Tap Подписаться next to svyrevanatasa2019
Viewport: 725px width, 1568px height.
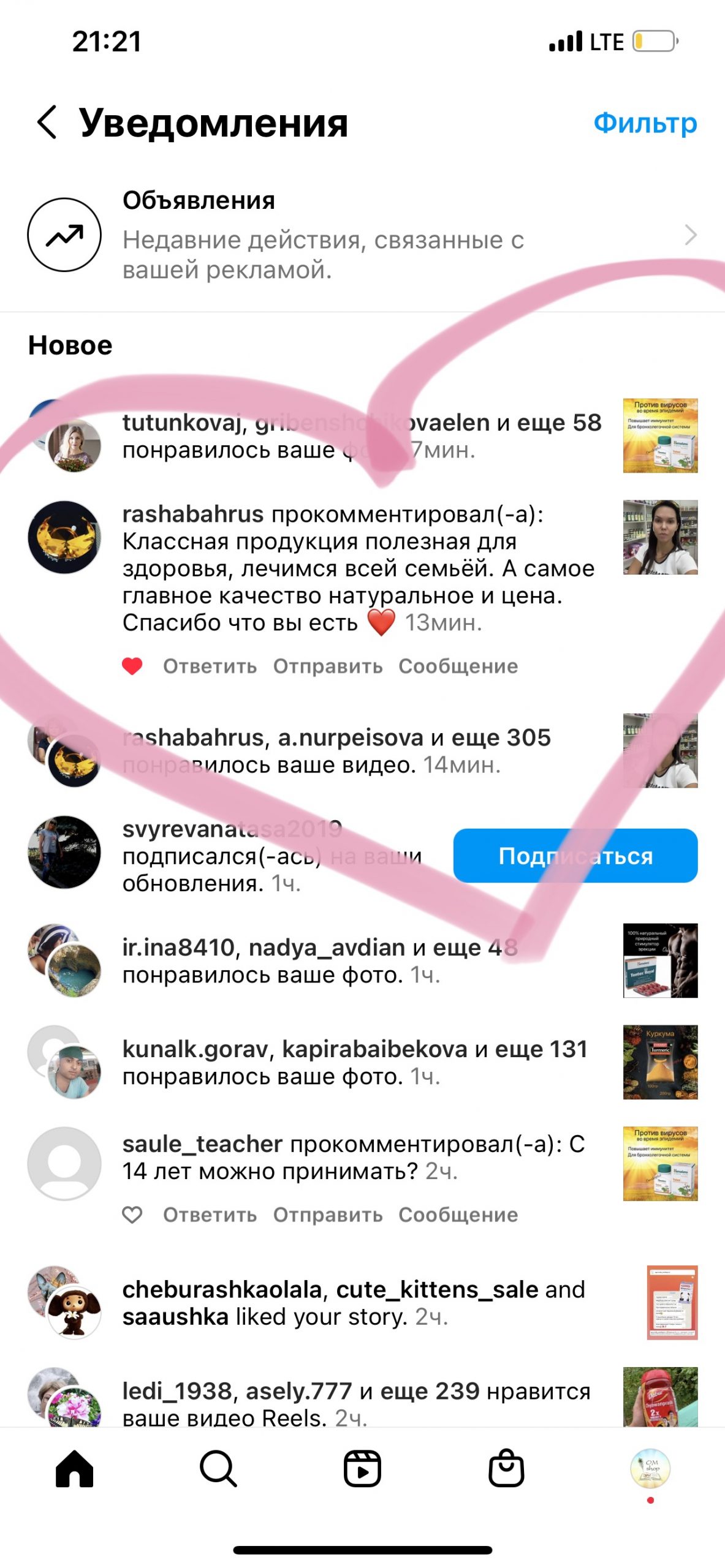click(575, 856)
